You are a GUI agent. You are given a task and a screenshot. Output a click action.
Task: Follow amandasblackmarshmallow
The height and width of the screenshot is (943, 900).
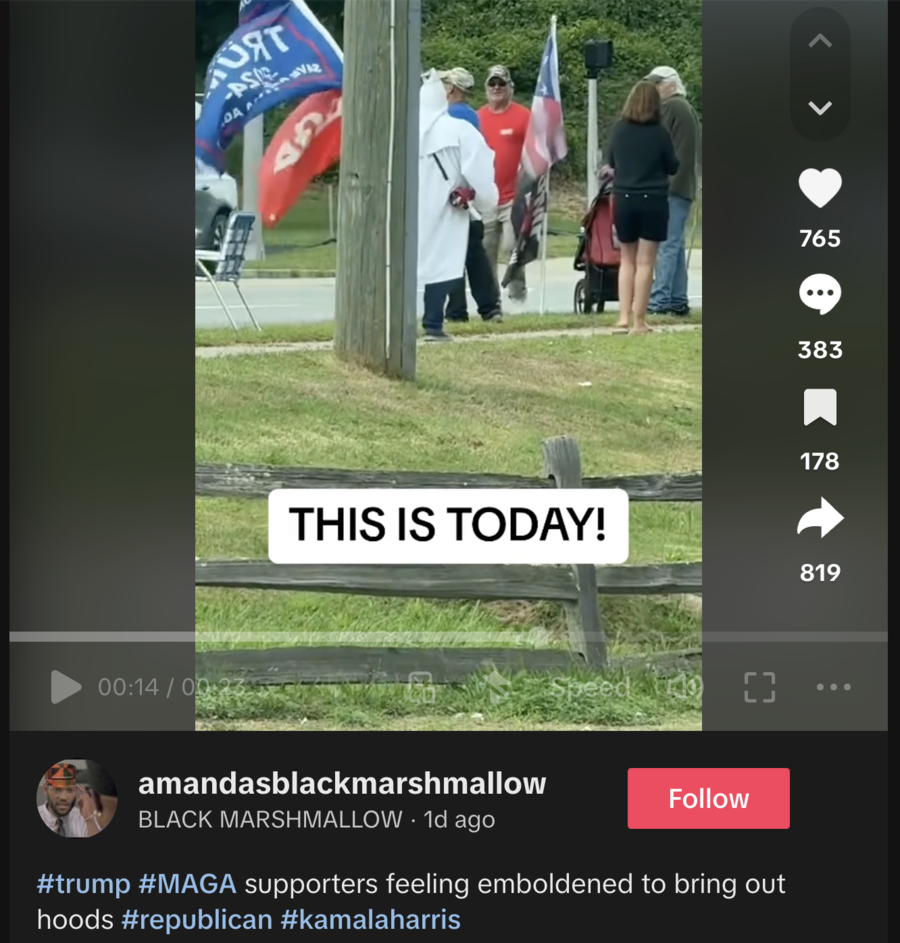[708, 798]
